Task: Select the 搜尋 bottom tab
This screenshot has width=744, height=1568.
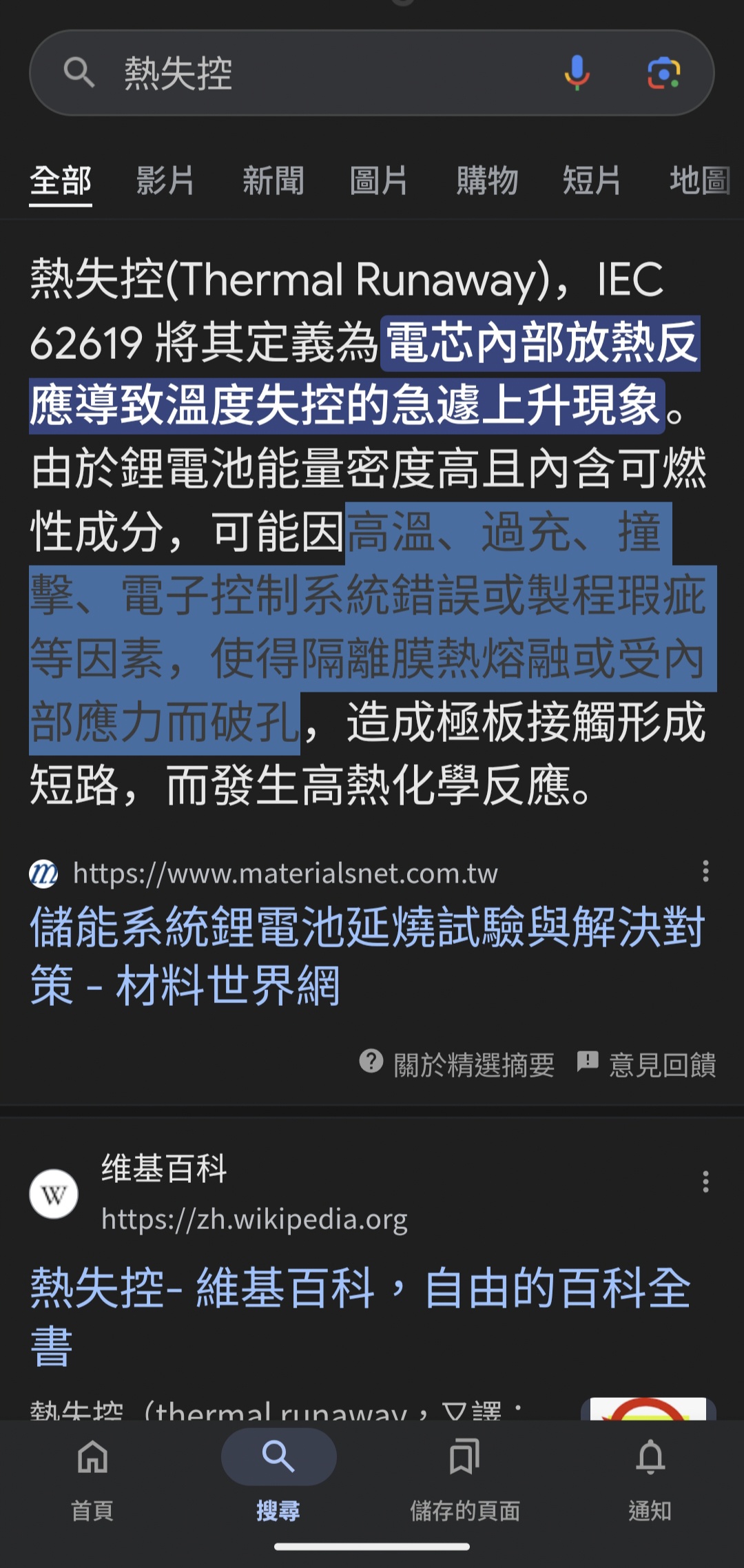Action: click(x=278, y=1476)
